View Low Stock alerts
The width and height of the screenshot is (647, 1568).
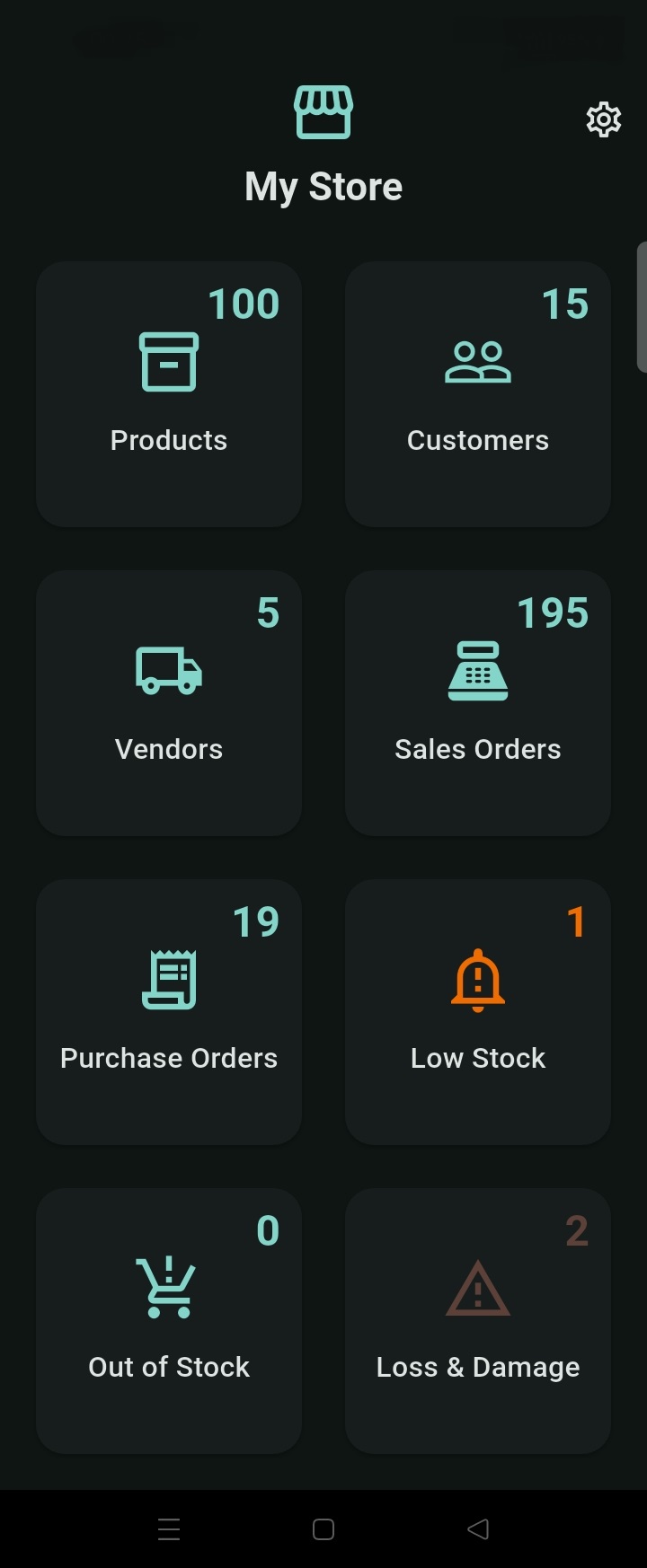point(478,1012)
